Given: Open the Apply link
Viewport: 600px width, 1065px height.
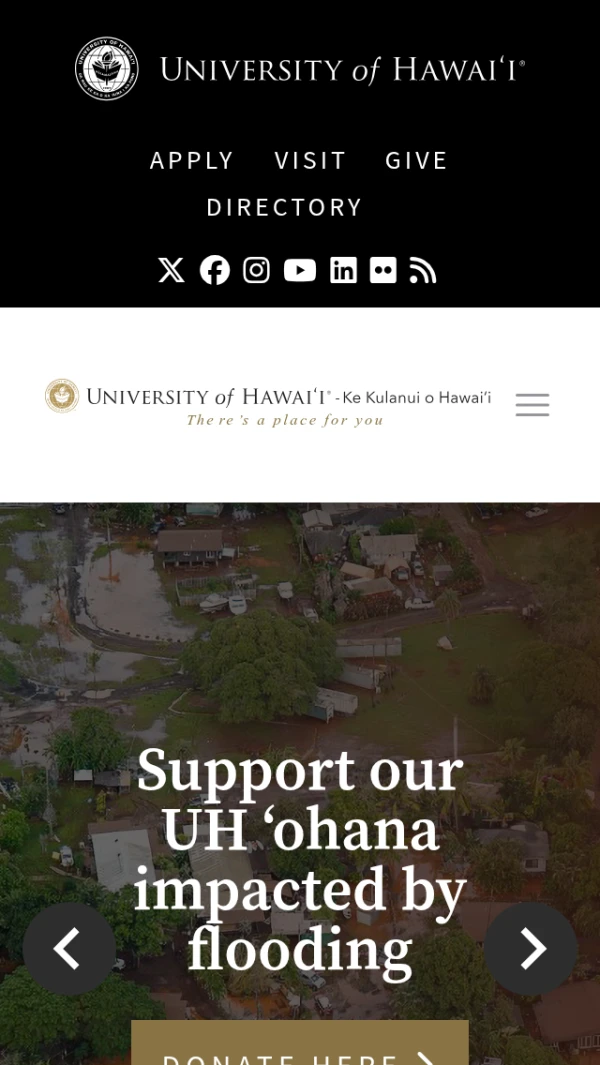Looking at the screenshot, I should coord(191,160).
